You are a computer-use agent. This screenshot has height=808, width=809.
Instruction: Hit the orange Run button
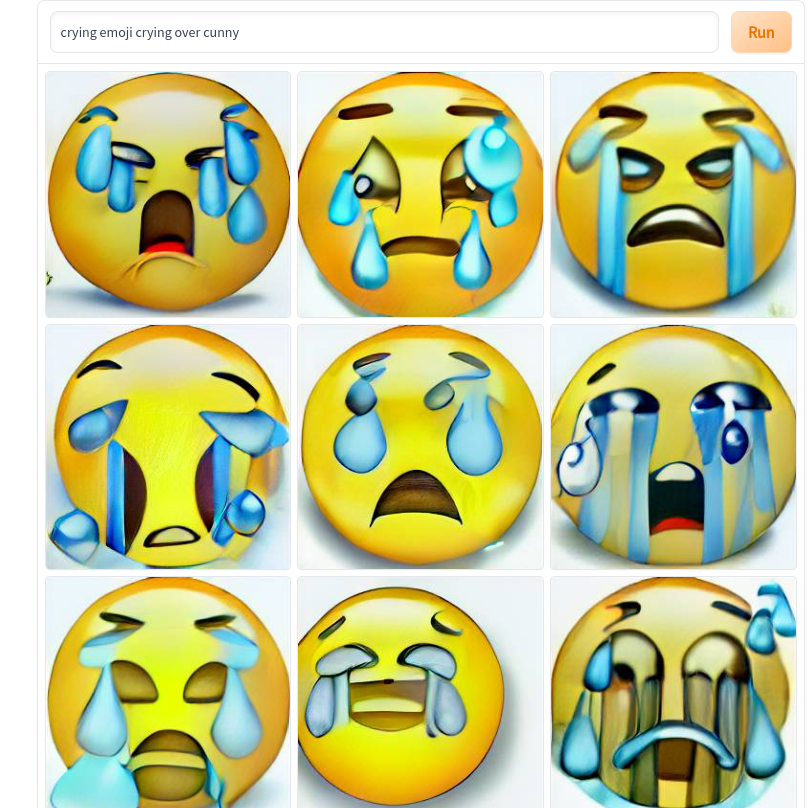(761, 33)
